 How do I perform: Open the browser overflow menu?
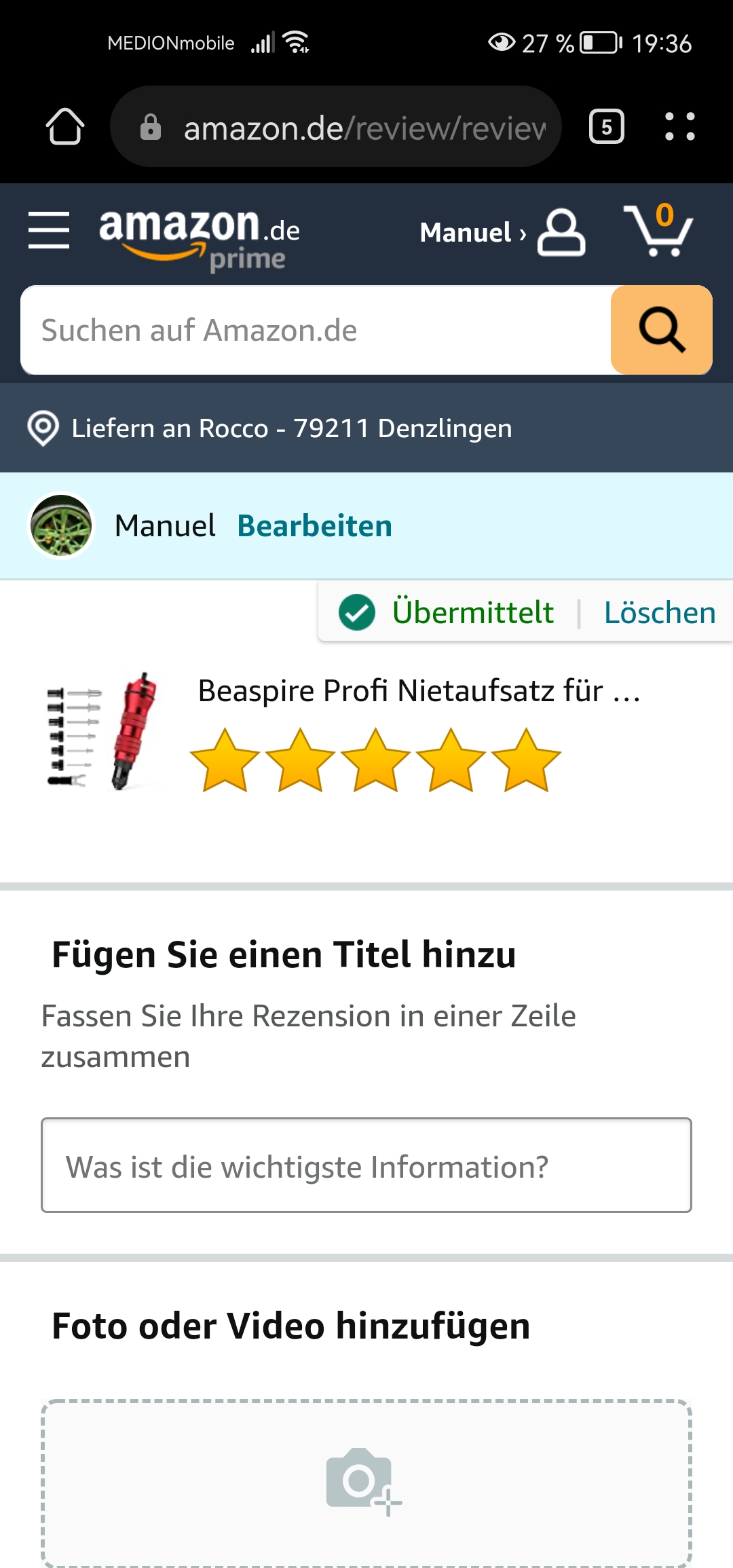point(679,127)
